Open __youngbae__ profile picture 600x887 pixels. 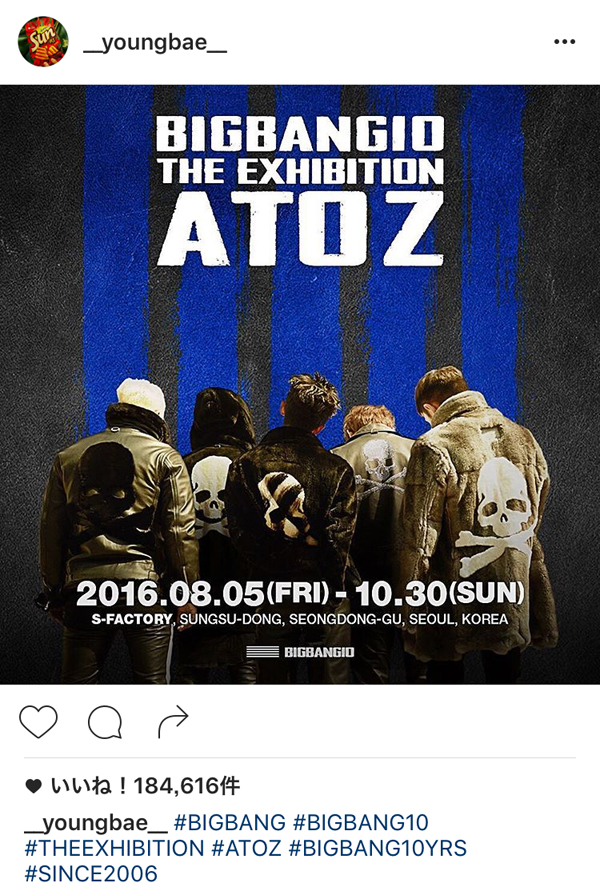(43, 42)
